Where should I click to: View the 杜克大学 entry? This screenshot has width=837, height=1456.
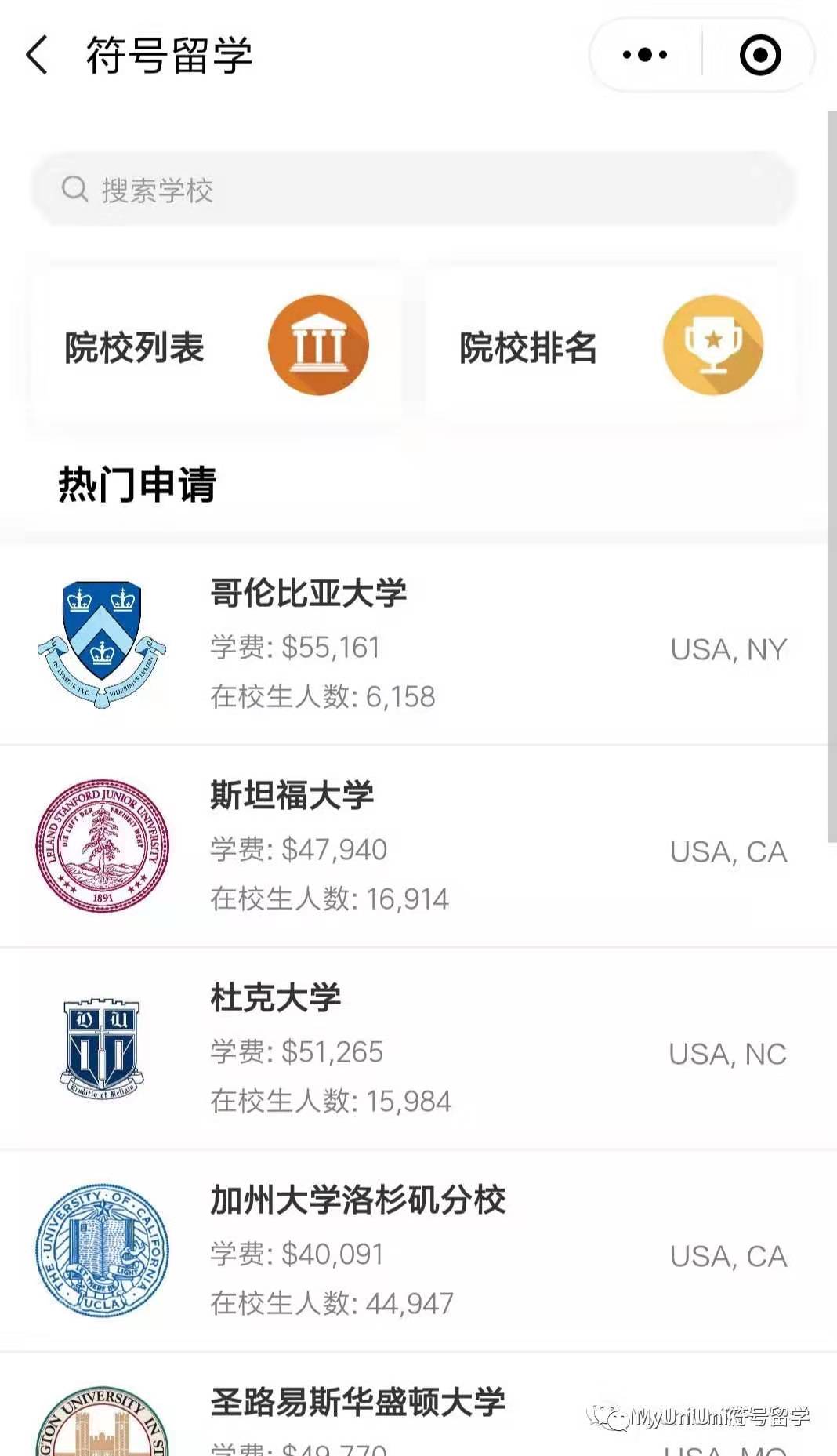tap(414, 1049)
